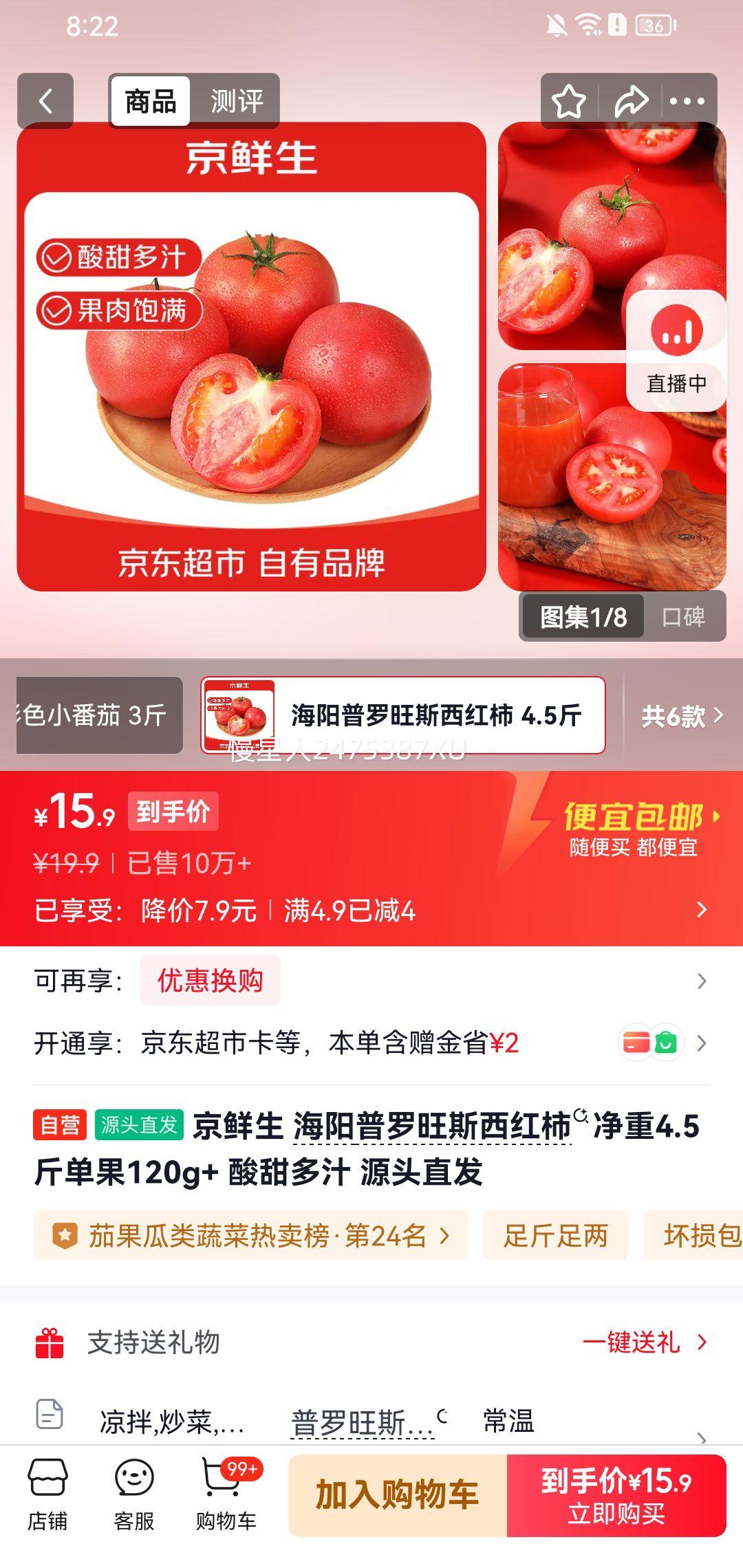Tap the back arrow at top left
743x1568 pixels.
point(45,100)
